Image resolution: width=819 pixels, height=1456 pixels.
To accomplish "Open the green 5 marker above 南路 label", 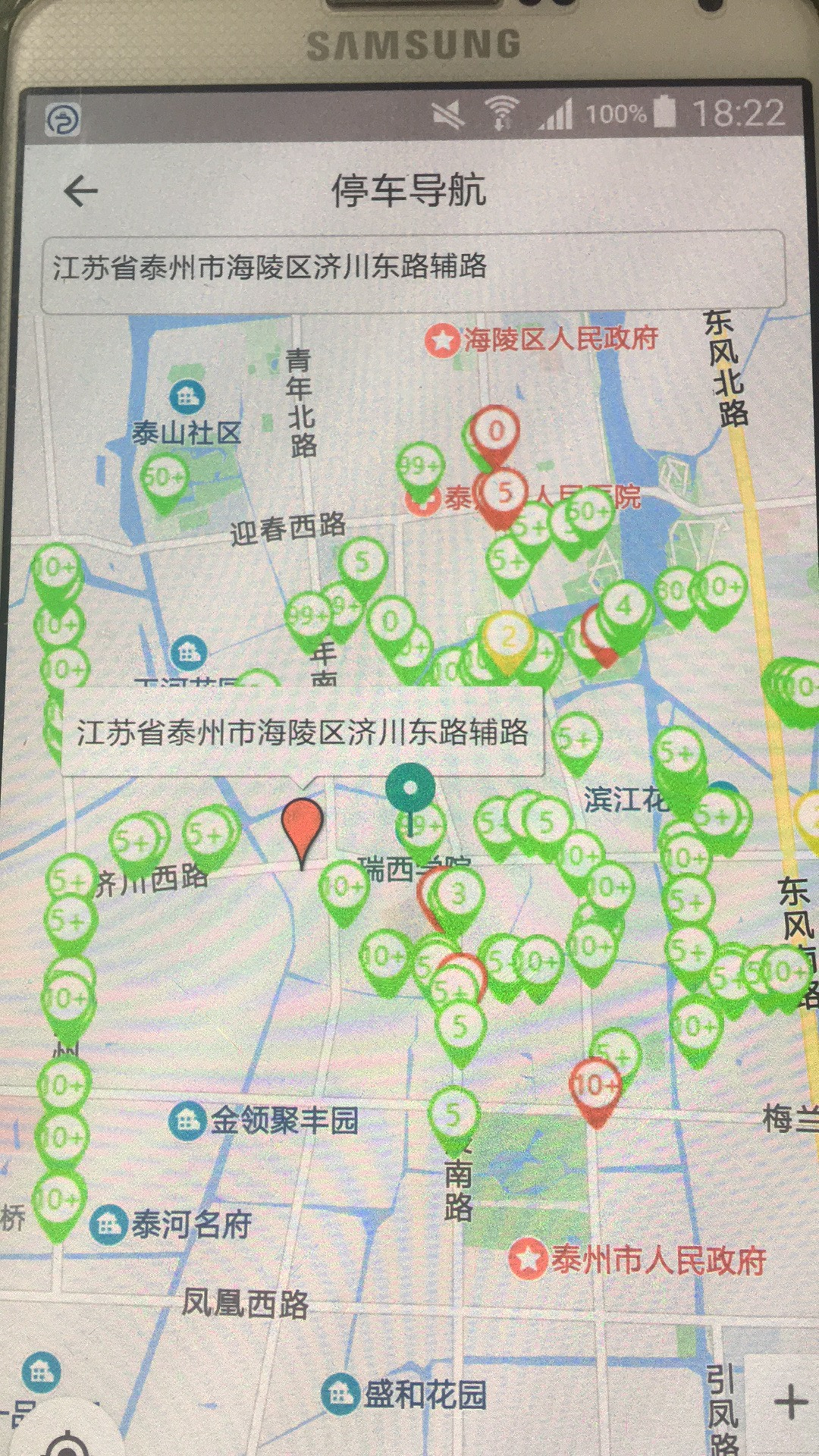I will (x=453, y=1116).
